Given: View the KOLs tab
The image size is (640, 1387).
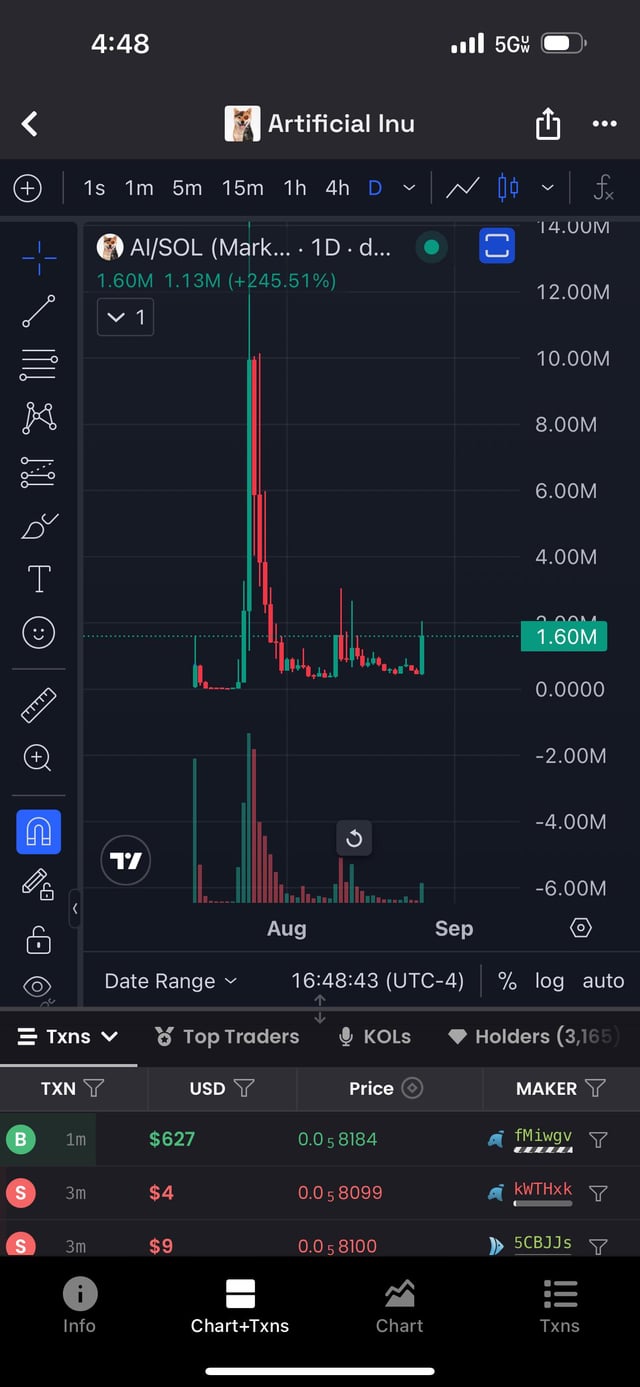Looking at the screenshot, I should click(375, 1037).
